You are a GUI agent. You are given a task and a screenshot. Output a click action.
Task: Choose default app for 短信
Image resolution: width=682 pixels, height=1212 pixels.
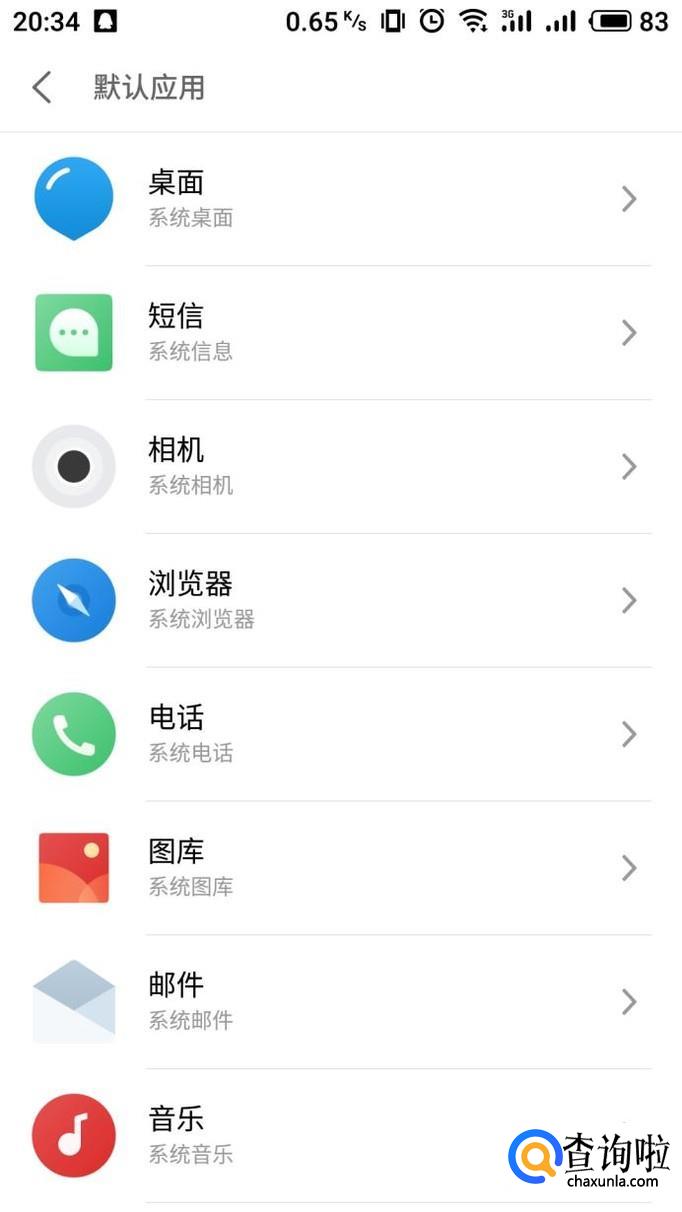coord(340,333)
